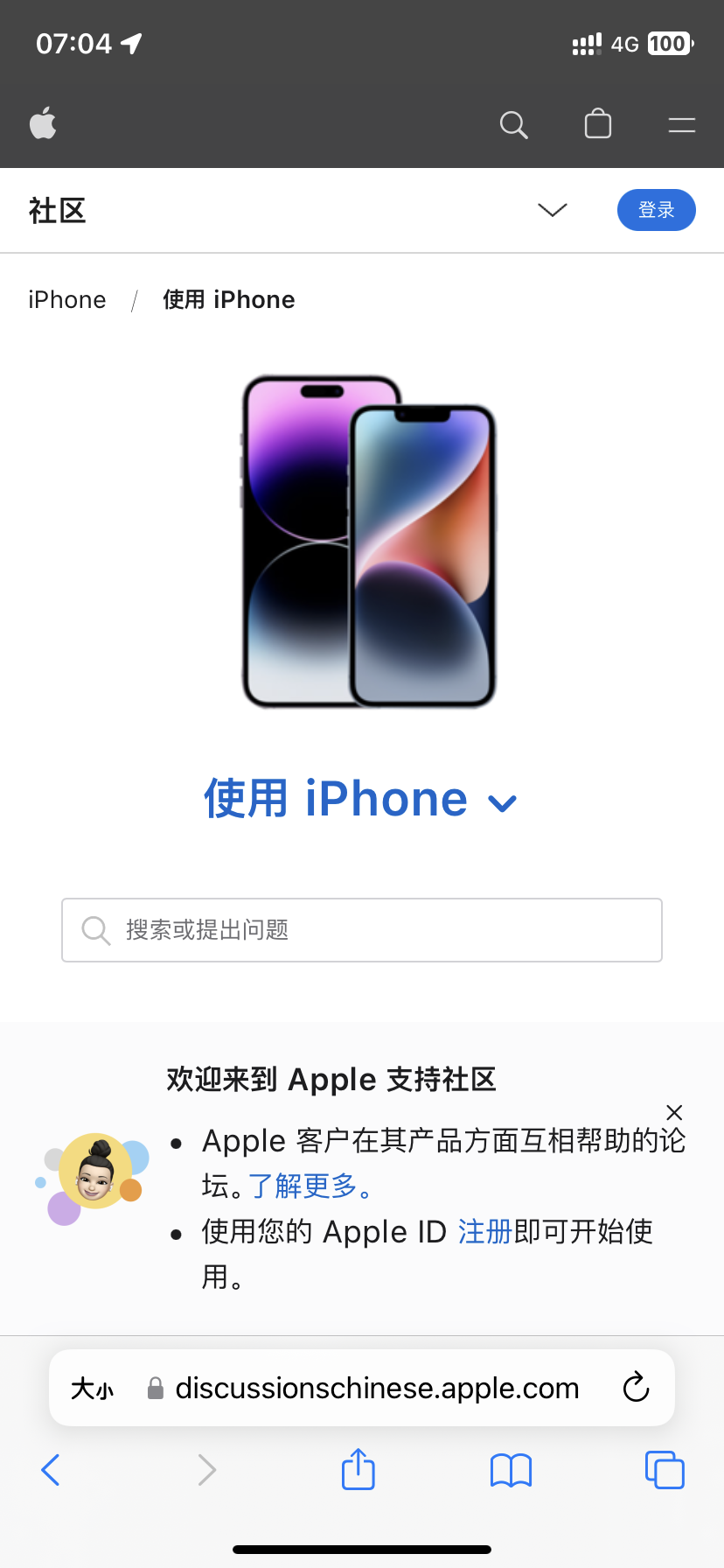
Task: Go to the iPhone breadcrumb link
Action: pyautogui.click(x=66, y=300)
